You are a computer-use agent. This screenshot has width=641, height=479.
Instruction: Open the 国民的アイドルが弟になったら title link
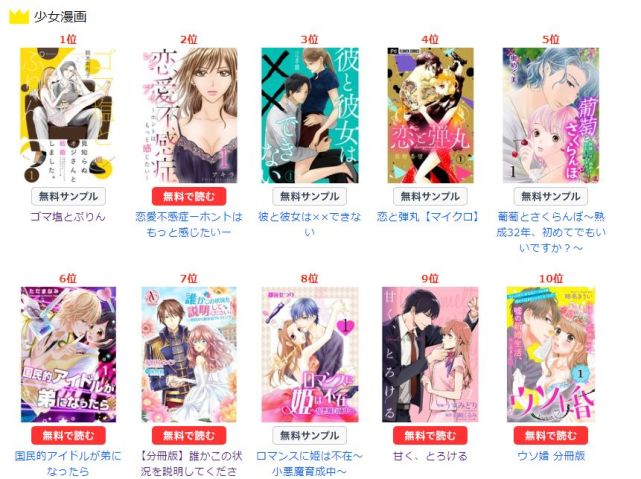[68, 463]
